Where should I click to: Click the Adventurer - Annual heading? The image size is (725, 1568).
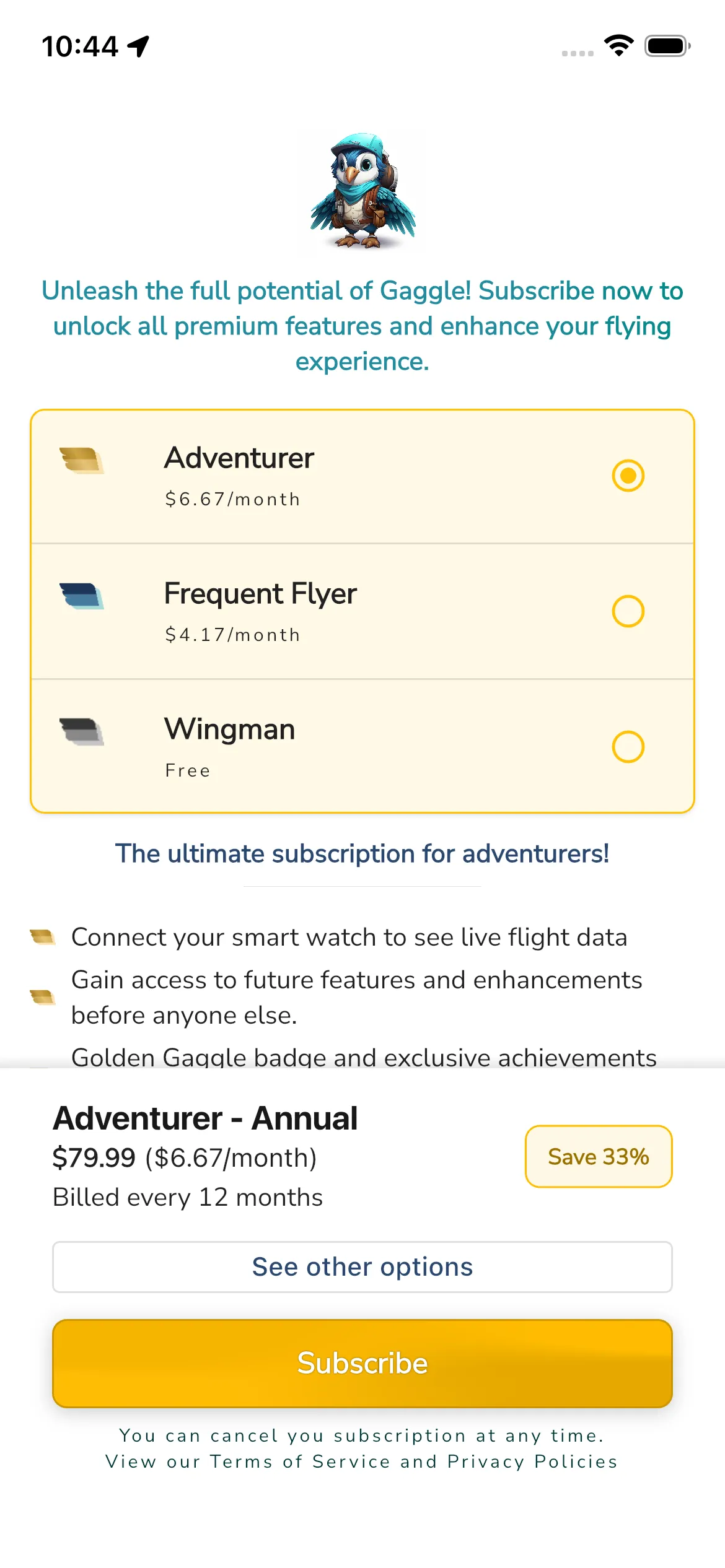click(204, 1118)
